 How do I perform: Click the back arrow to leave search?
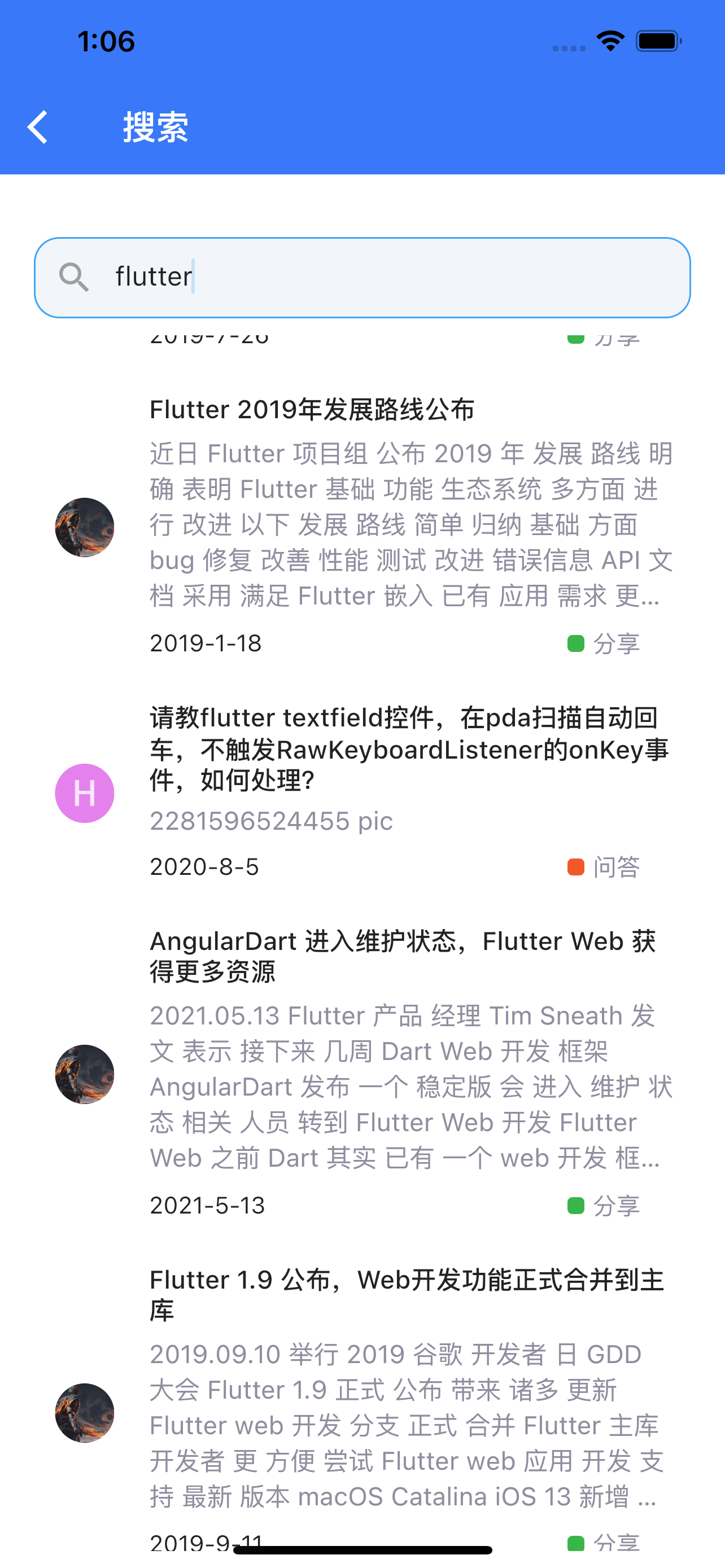(38, 127)
